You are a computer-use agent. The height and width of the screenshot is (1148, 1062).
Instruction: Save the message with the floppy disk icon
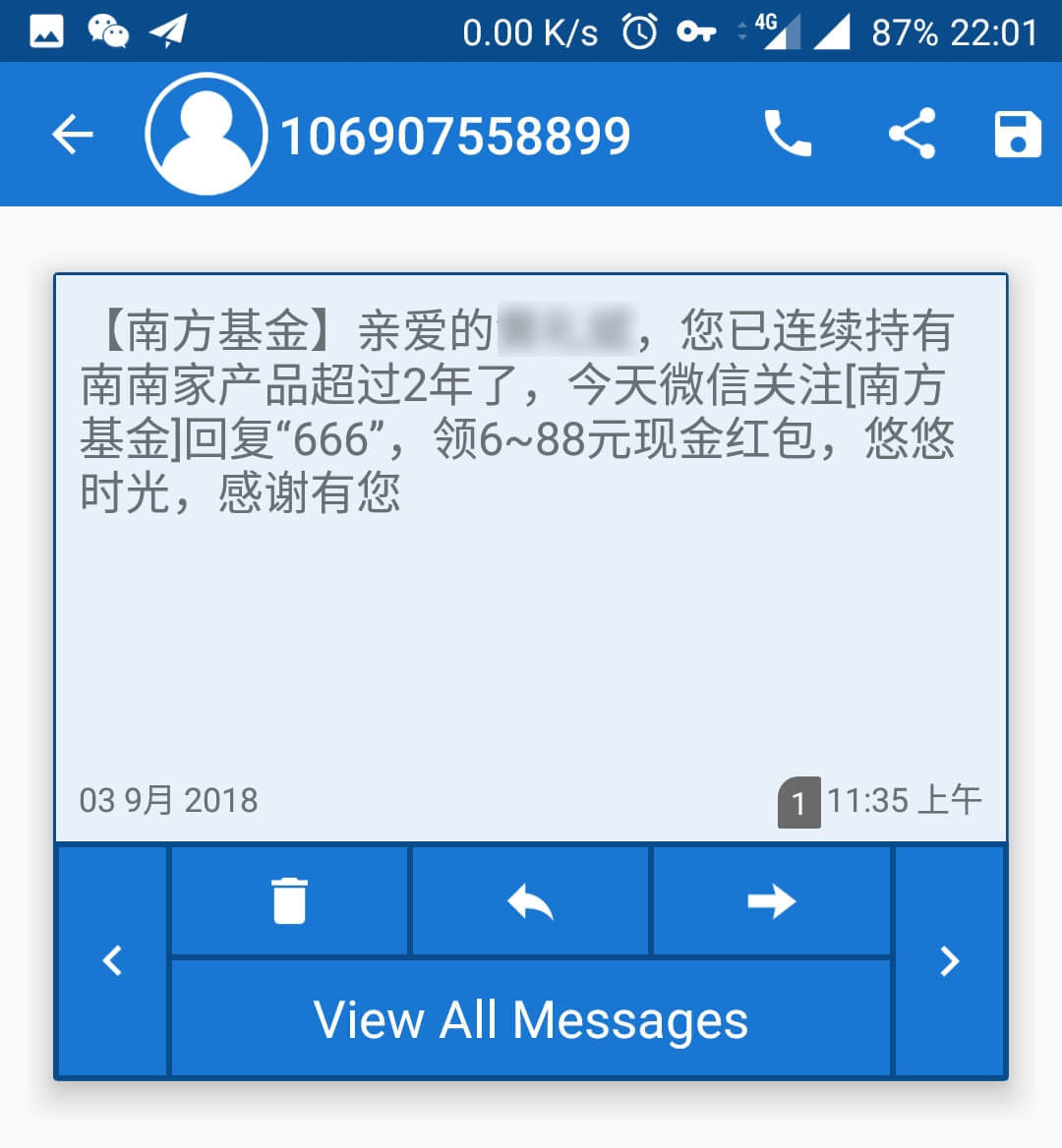coord(1017,135)
